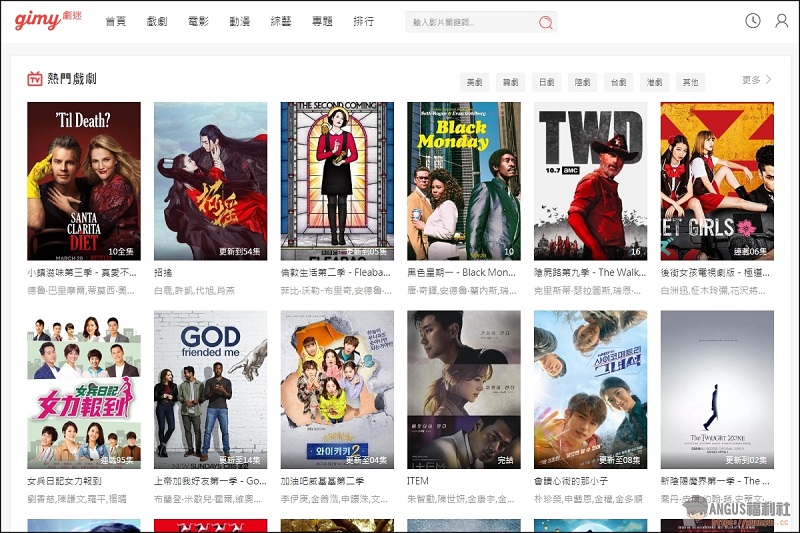Filter hot dramas by 日劇
800x533 pixels.
[546, 82]
